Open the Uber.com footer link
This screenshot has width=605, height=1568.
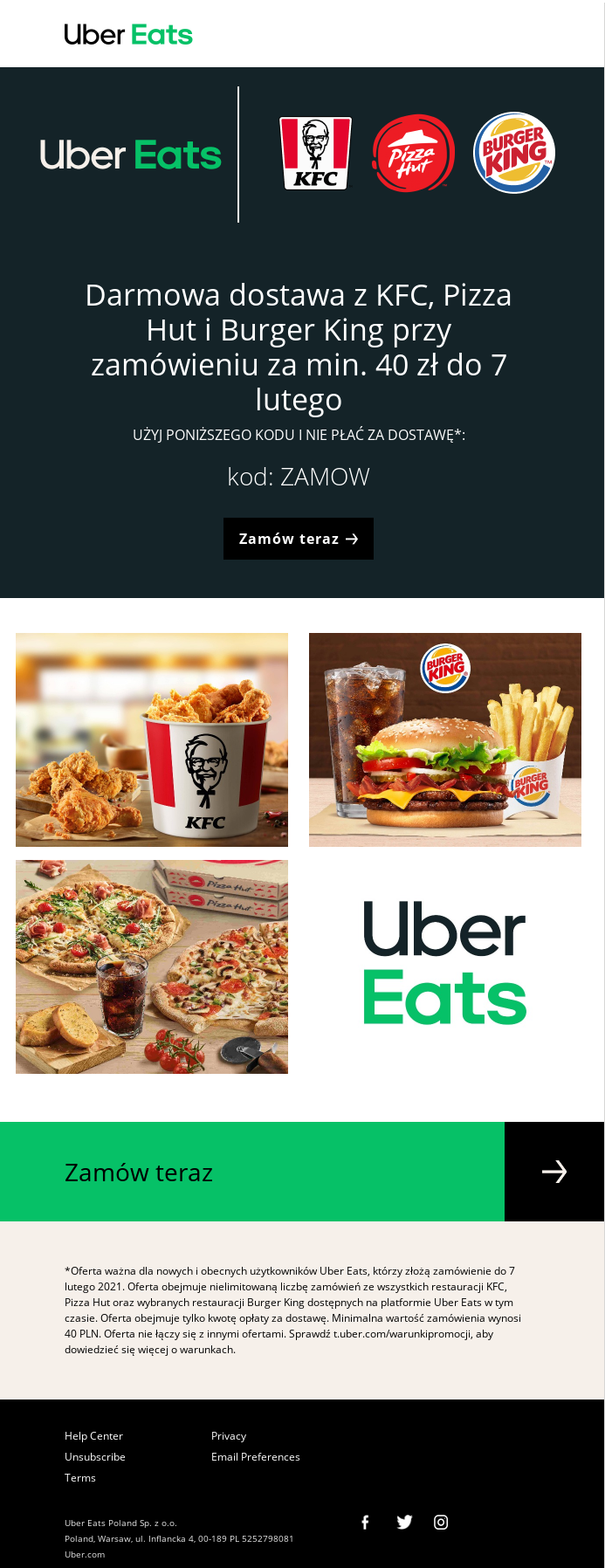[85, 1555]
